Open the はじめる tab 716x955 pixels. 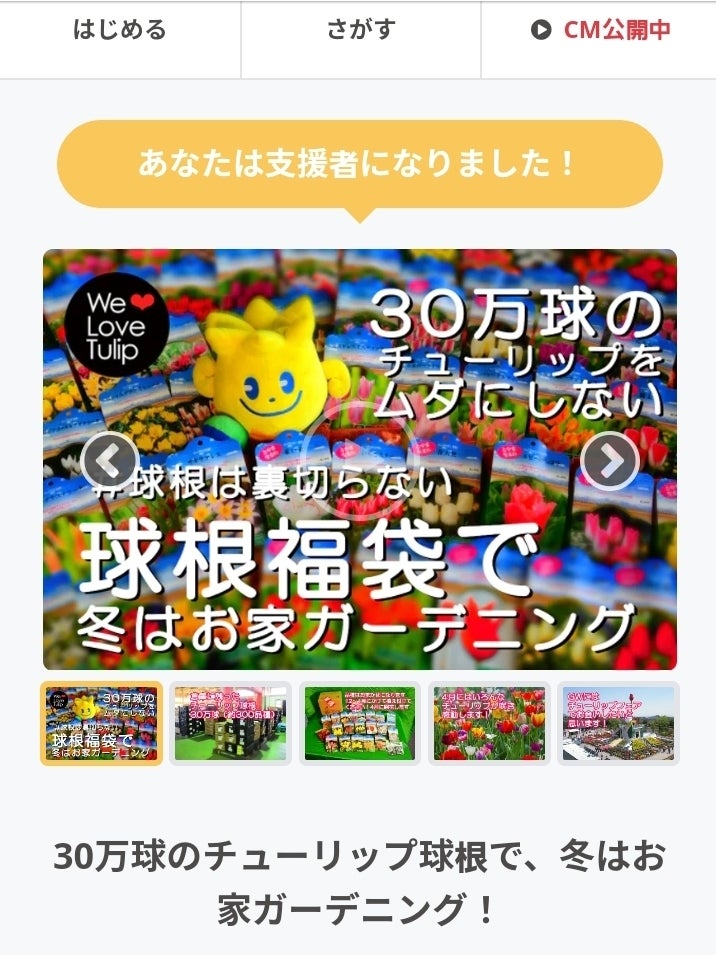point(120,29)
